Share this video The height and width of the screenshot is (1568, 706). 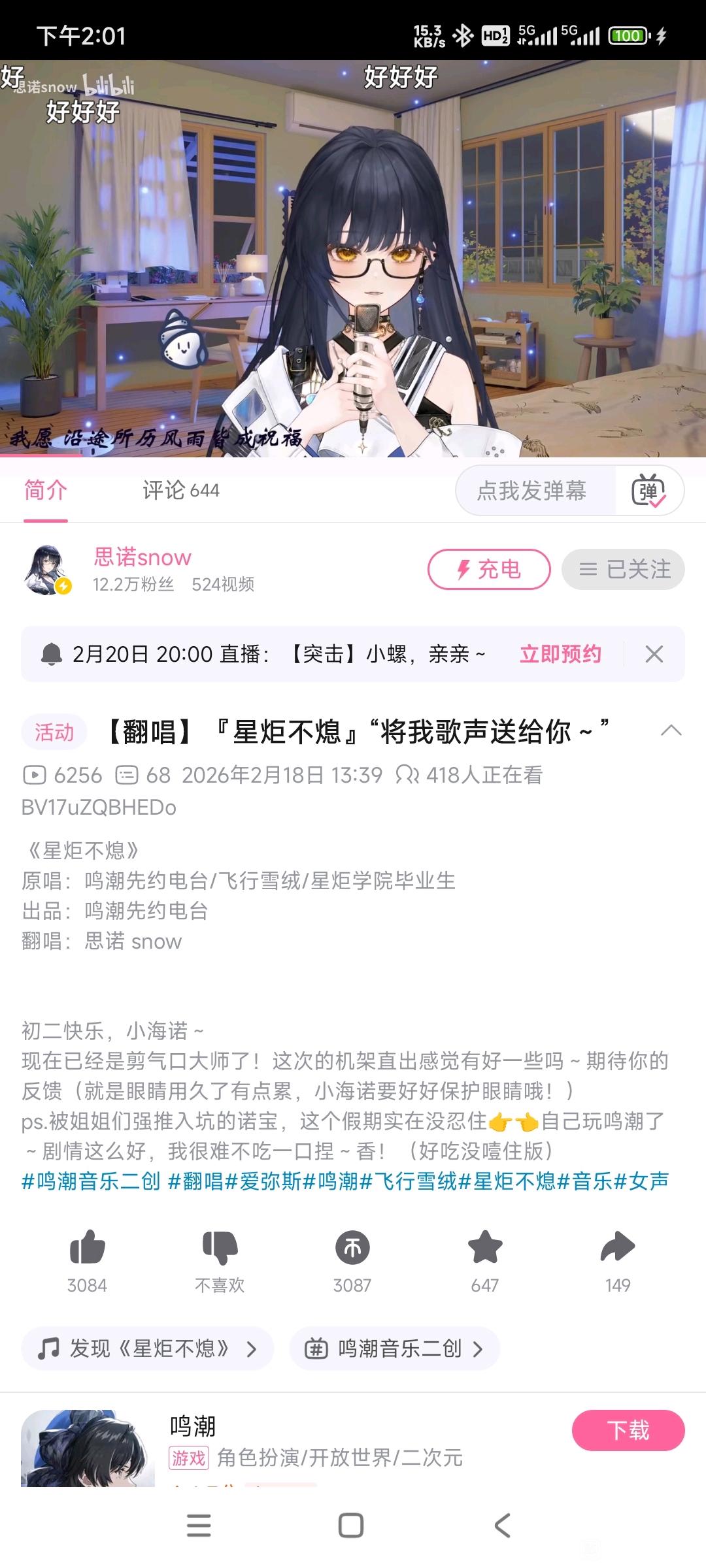[x=617, y=1247]
